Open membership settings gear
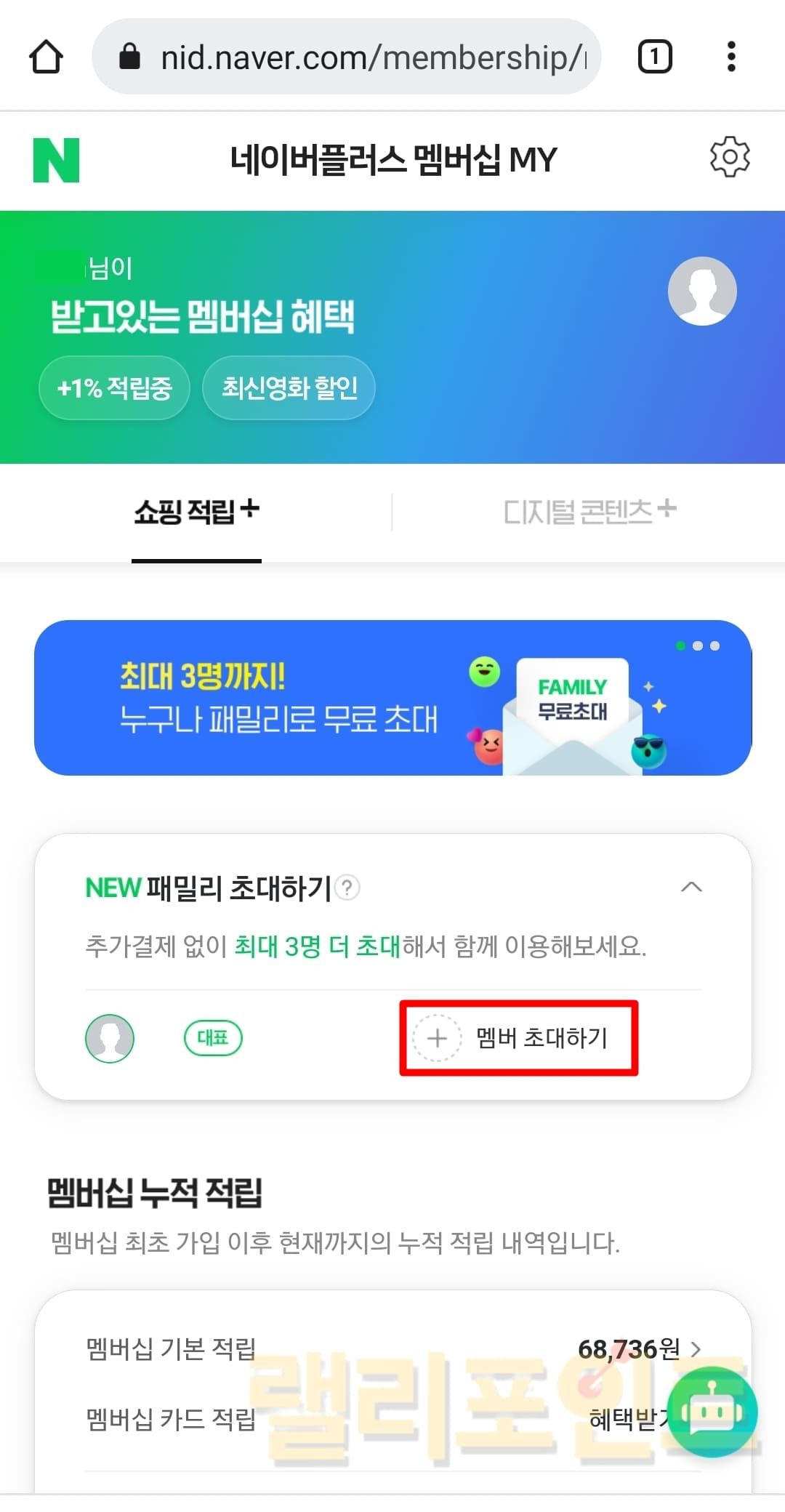Image resolution: width=785 pixels, height=1512 pixels. (x=729, y=156)
